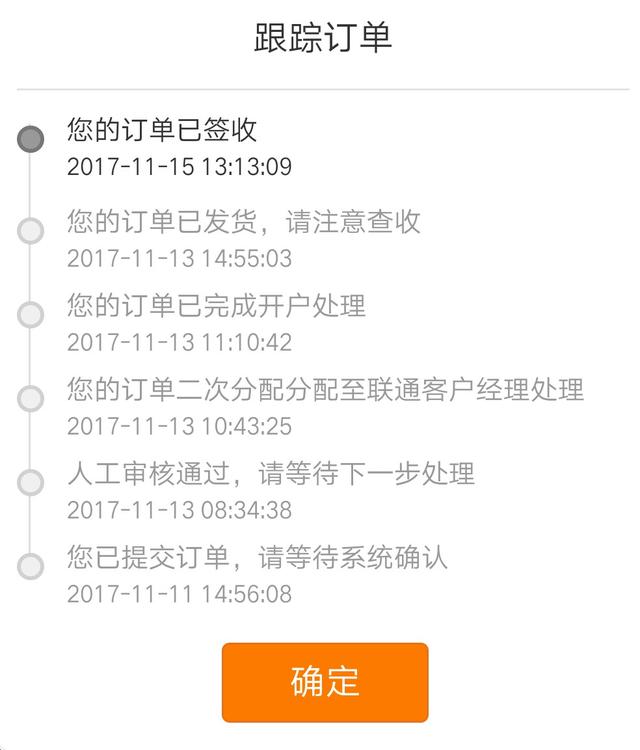Confirm with the orange 确定 button

coord(325,682)
